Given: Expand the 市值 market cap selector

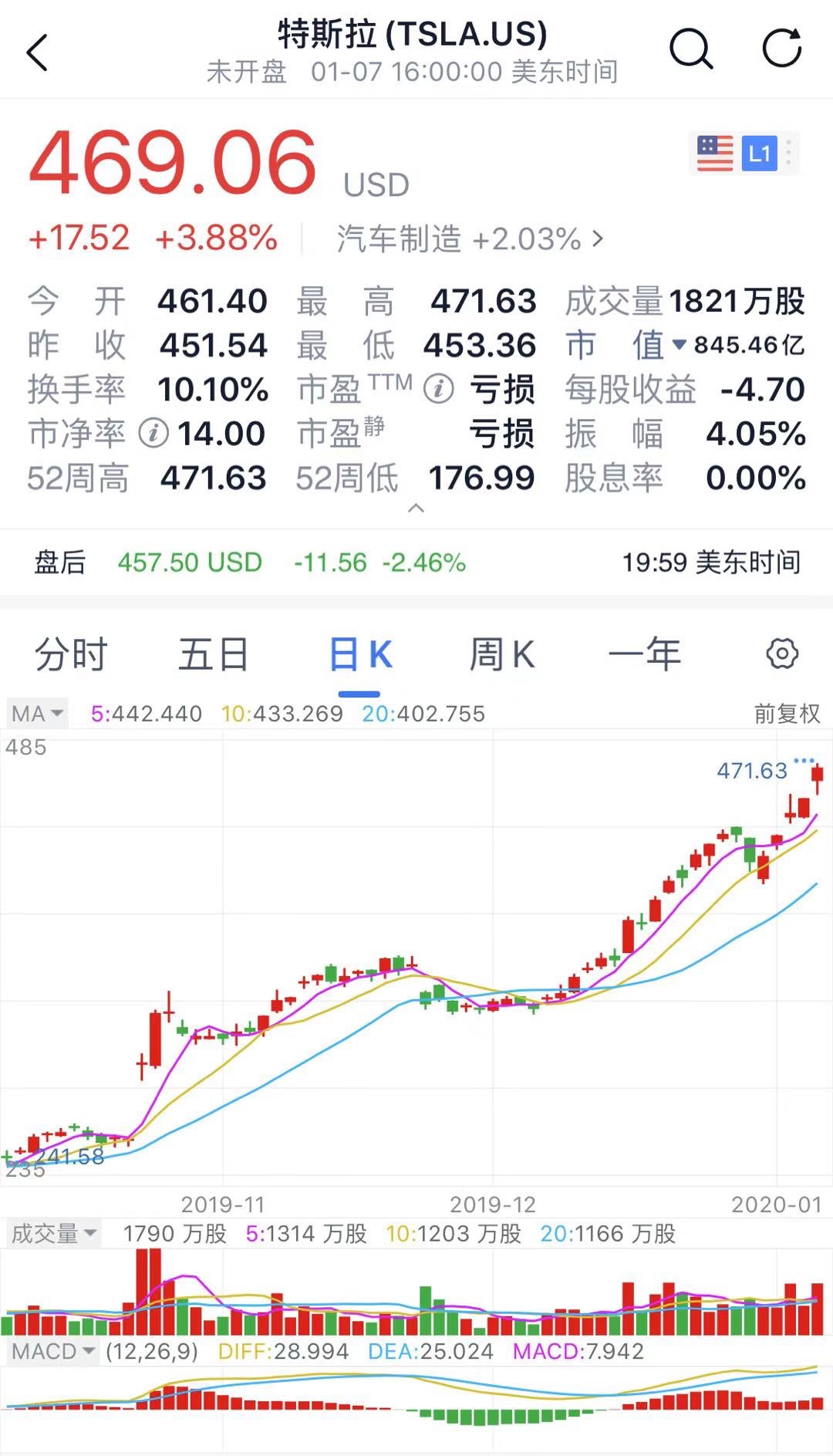Looking at the screenshot, I should pos(679,346).
